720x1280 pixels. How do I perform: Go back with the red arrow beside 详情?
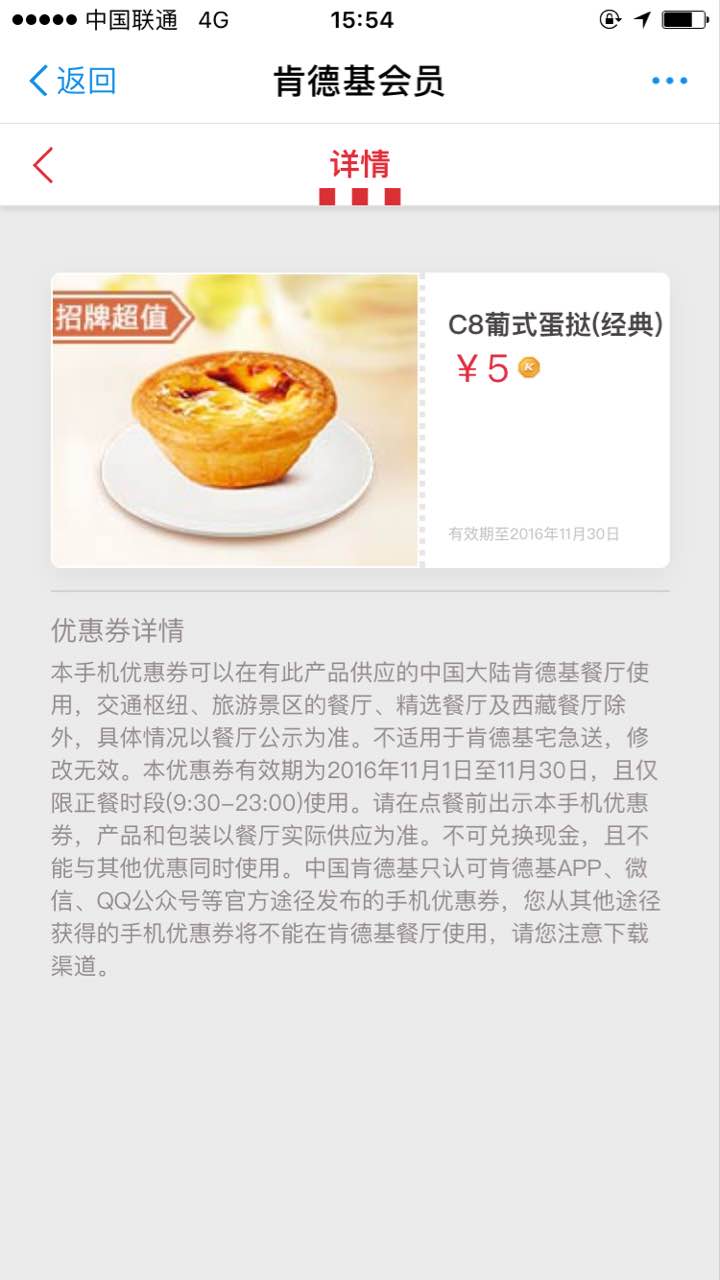[x=43, y=165]
